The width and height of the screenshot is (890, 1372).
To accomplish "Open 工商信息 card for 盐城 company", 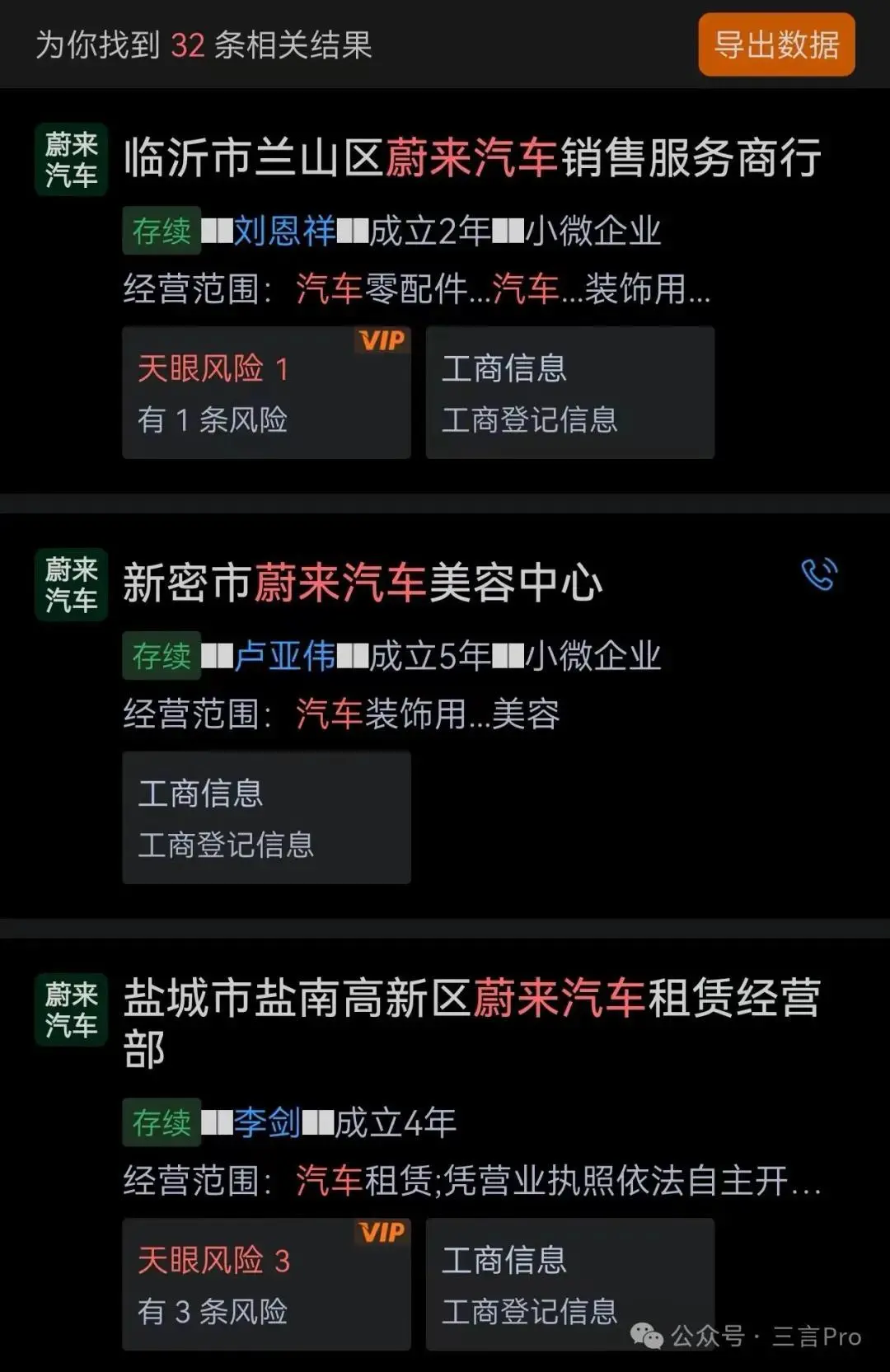I will pyautogui.click(x=569, y=1285).
